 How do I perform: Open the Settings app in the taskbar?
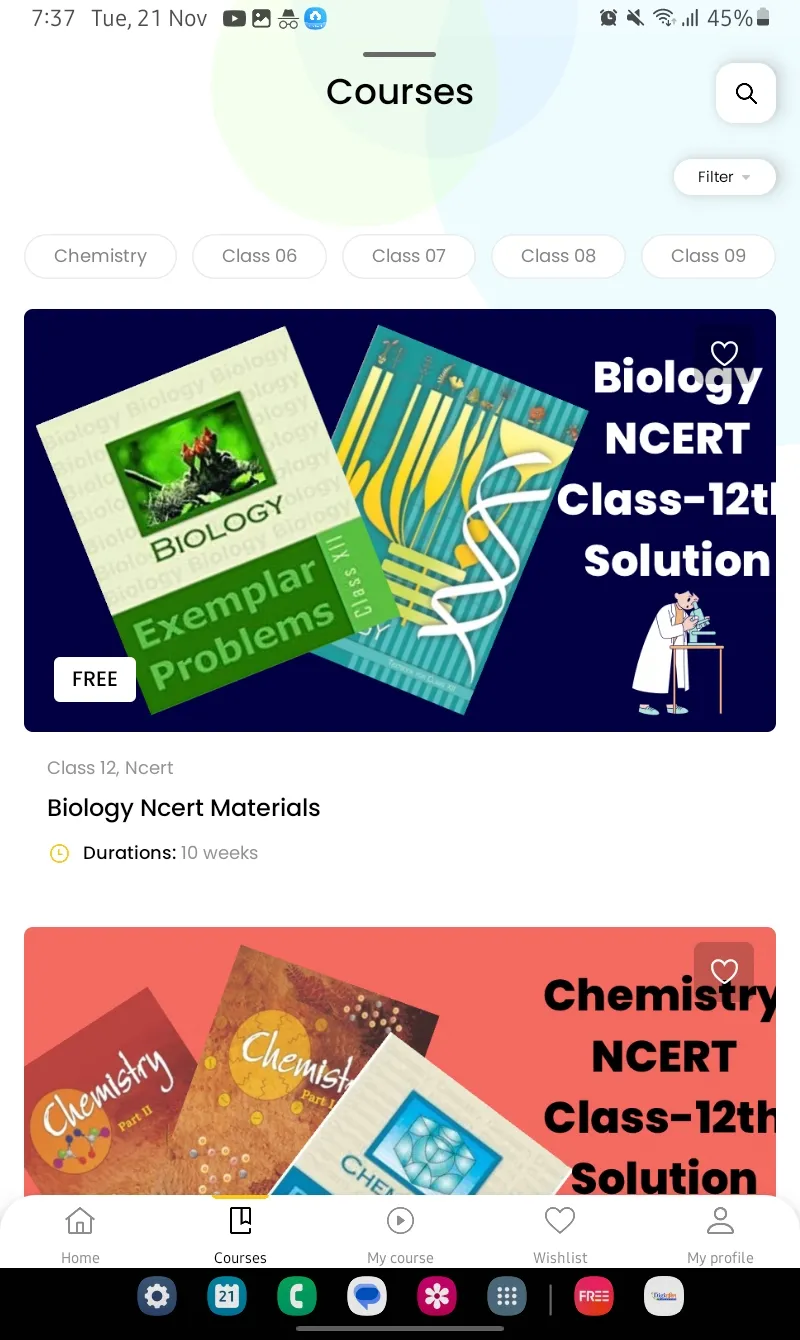coord(157,1297)
